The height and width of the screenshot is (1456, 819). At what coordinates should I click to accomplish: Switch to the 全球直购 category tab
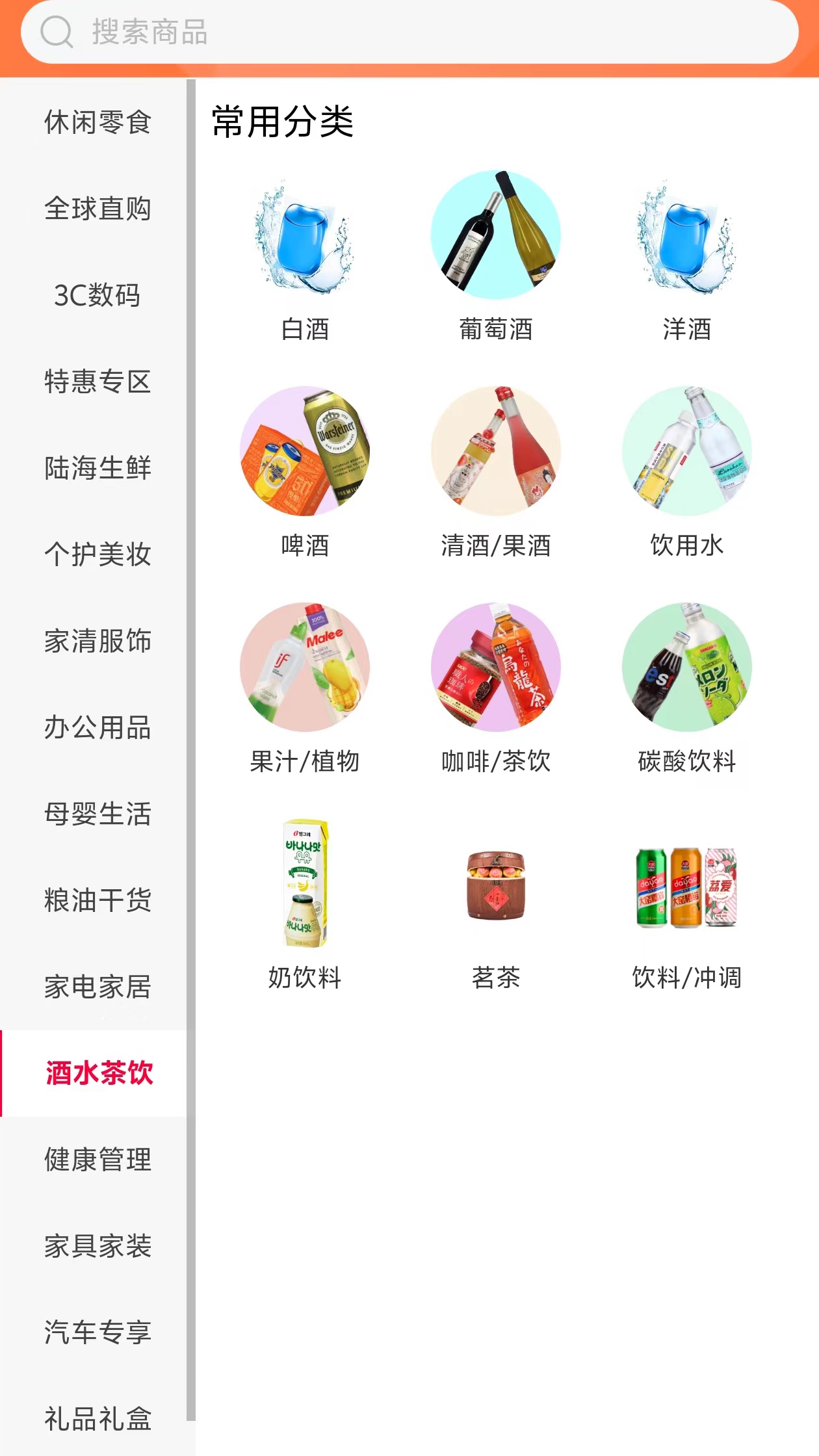tap(97, 210)
